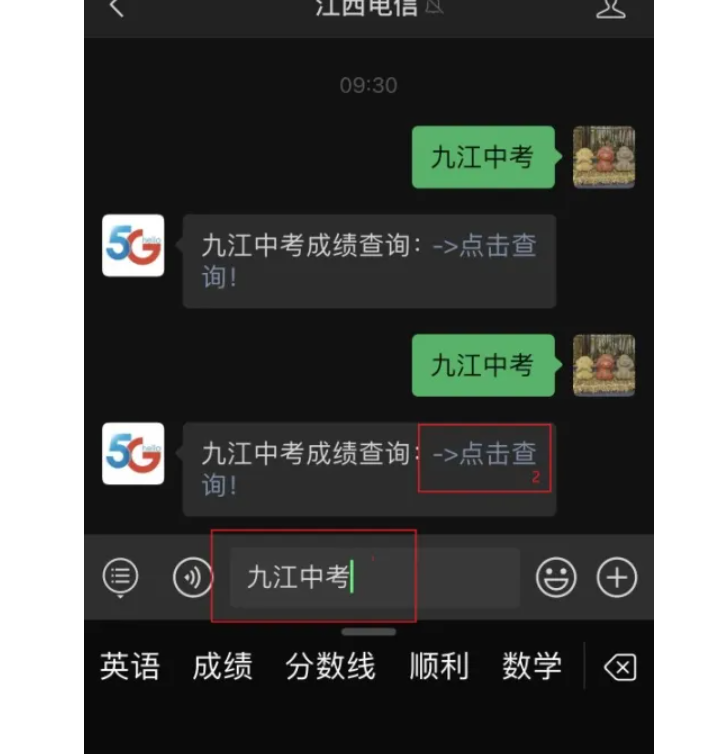Focus the message field containing 九江中考
Image resolution: width=724 pixels, height=754 pixels.
pyautogui.click(x=375, y=577)
